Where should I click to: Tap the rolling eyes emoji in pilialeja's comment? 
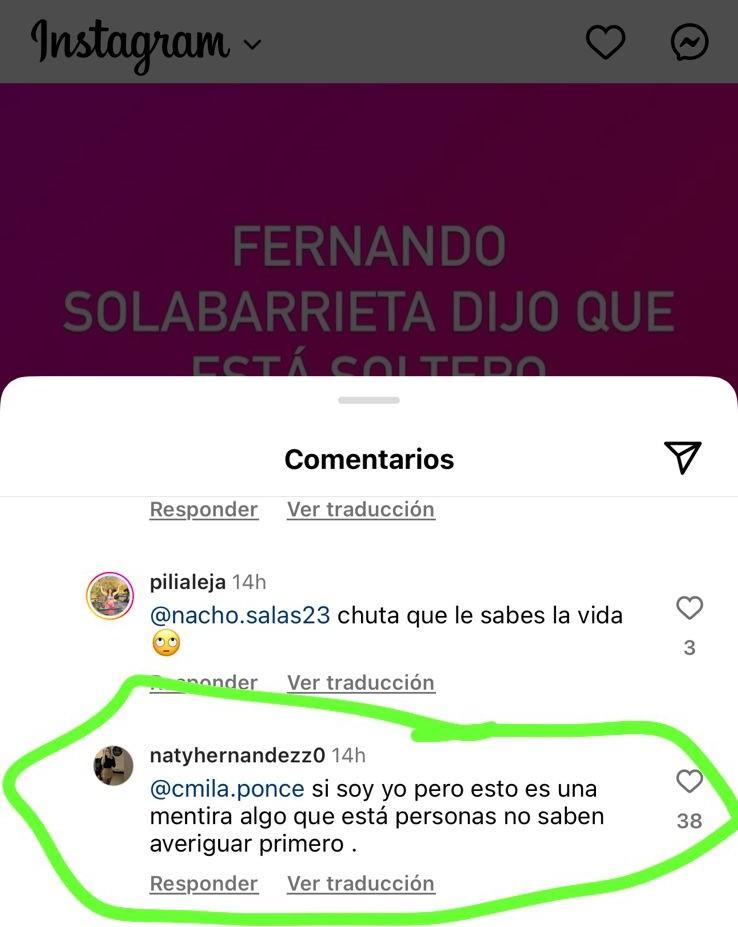(166, 643)
